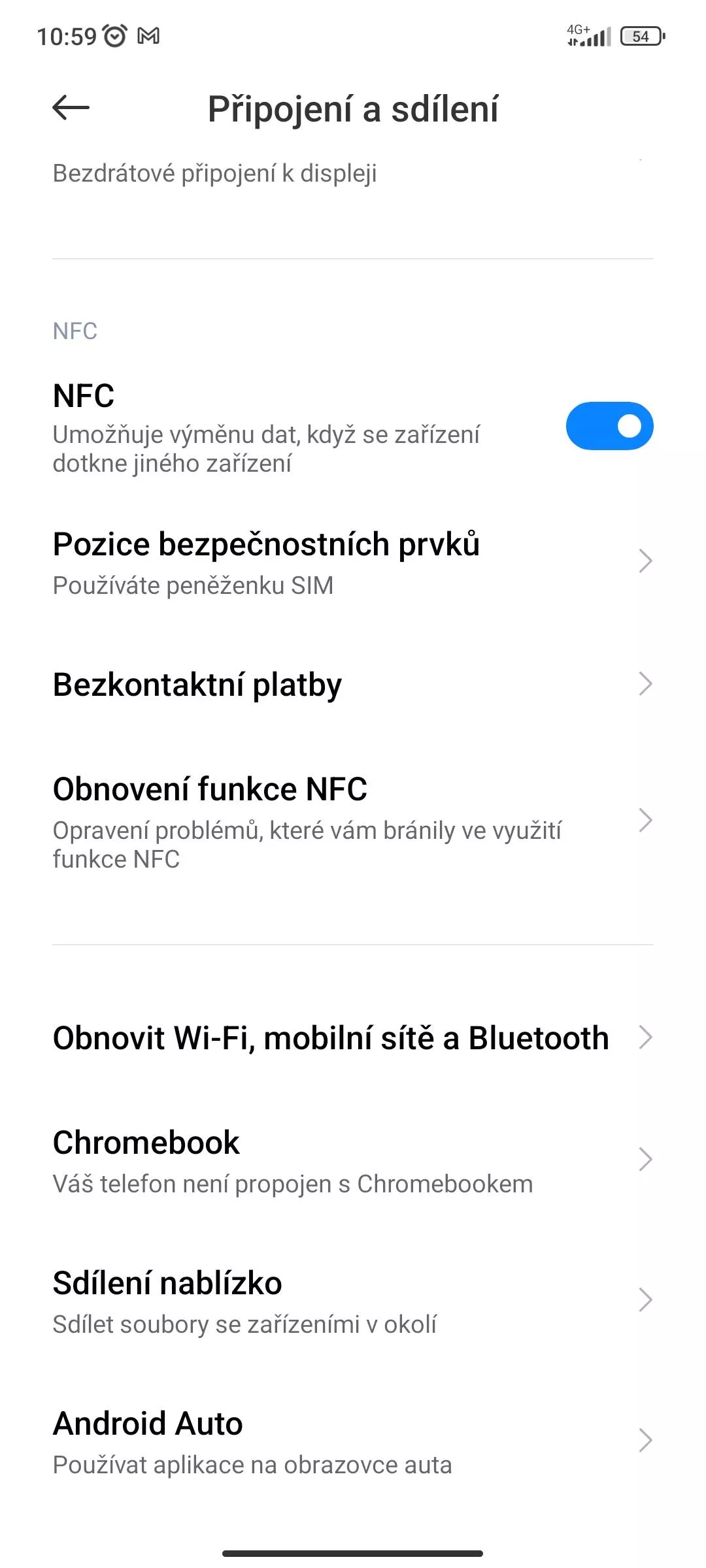Open Sdílení nablízko

[x=353, y=1301]
